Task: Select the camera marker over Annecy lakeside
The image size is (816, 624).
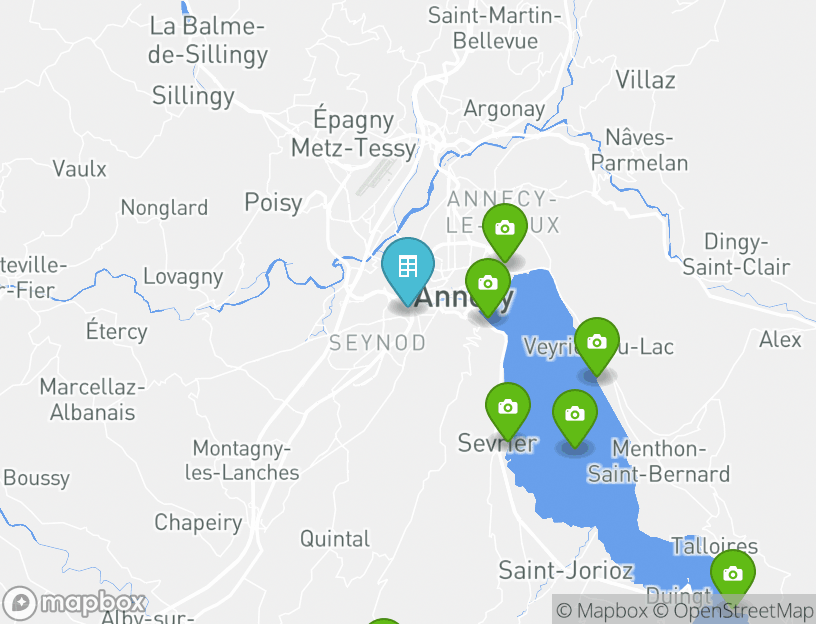Action: click(487, 284)
